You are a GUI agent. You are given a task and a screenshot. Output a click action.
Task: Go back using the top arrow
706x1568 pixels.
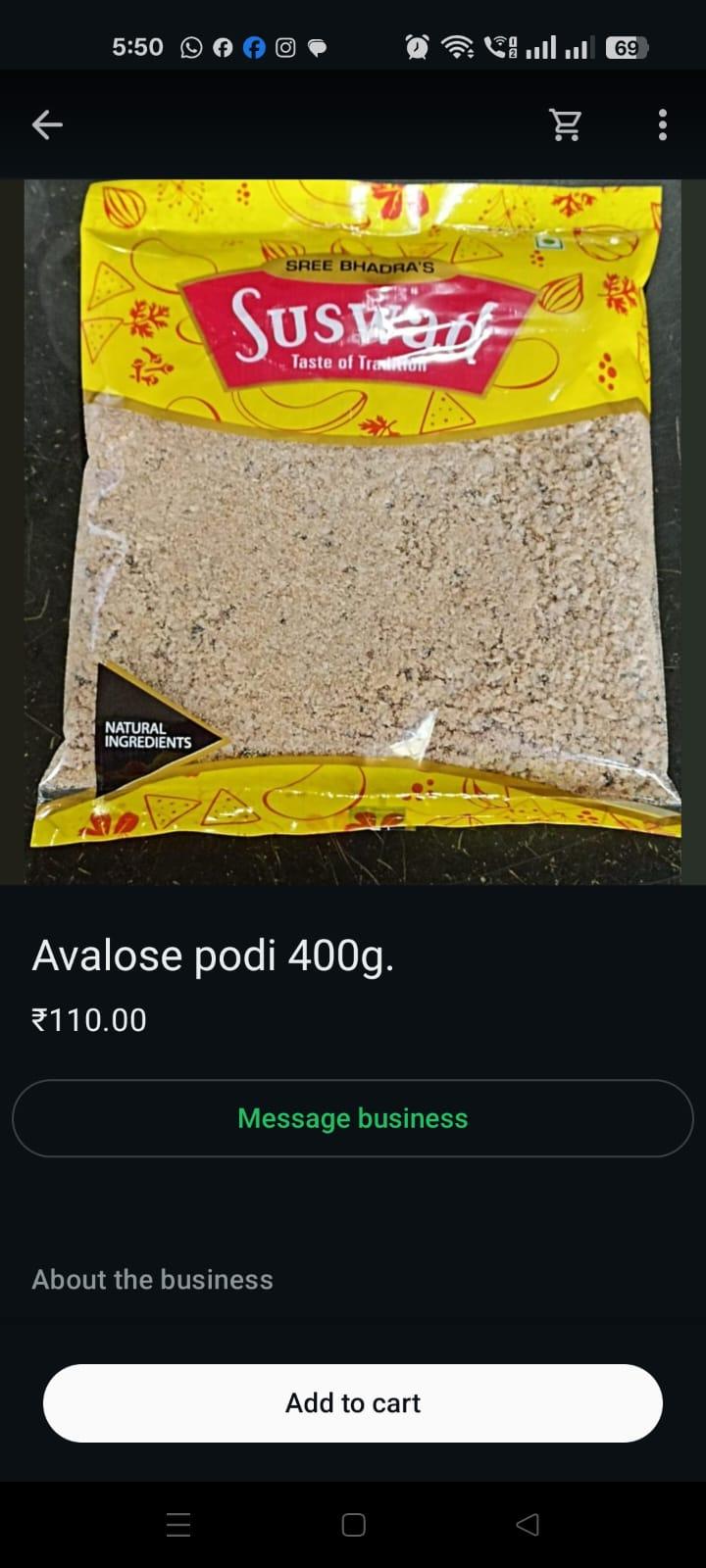coord(47,124)
